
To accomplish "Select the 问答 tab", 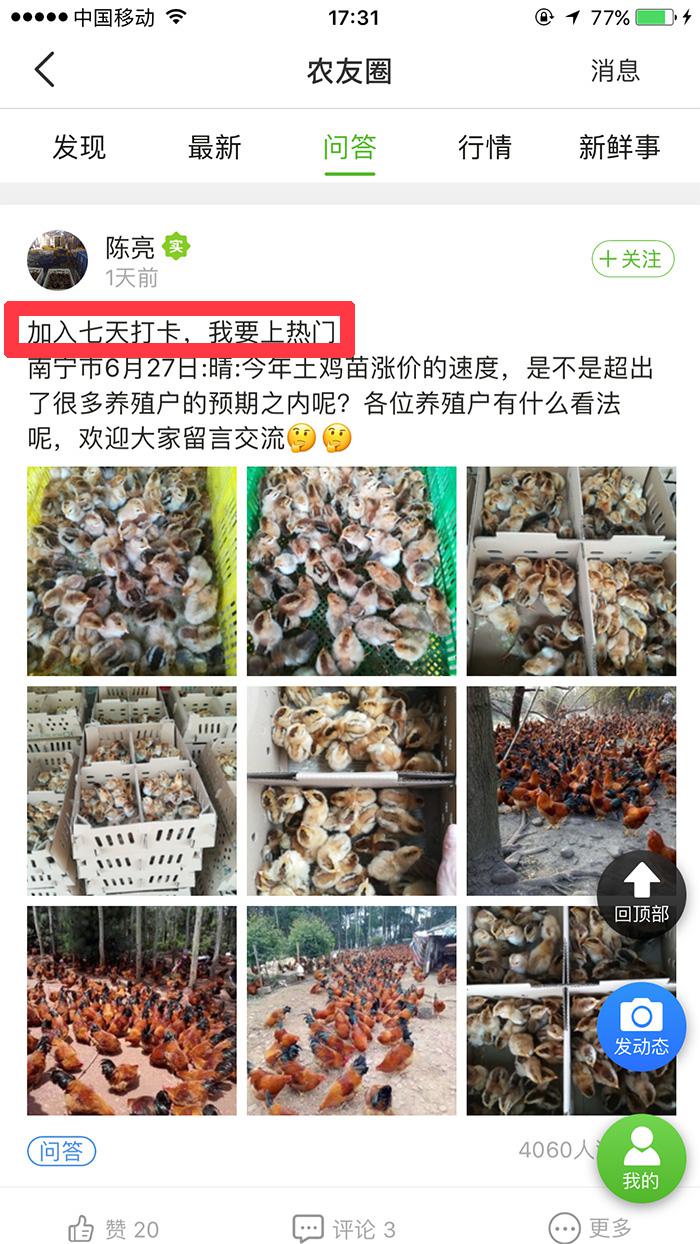I will click(349, 147).
